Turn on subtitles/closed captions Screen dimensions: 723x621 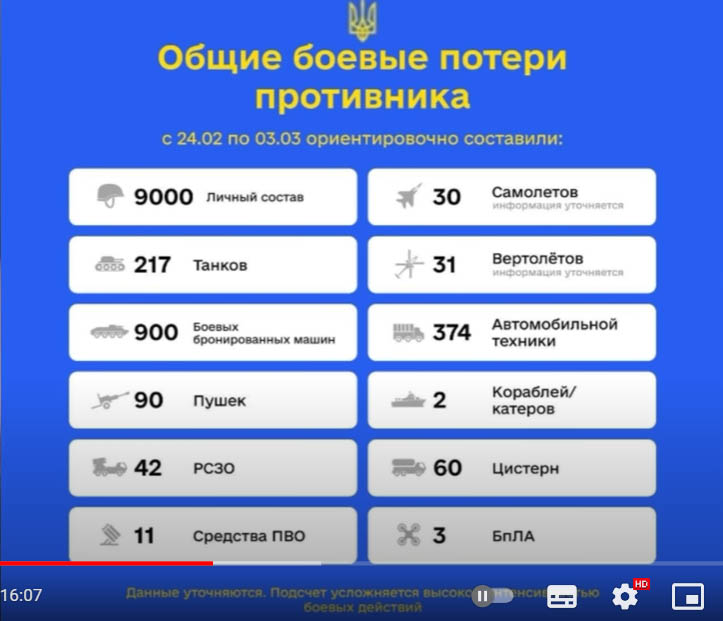[x=562, y=597]
